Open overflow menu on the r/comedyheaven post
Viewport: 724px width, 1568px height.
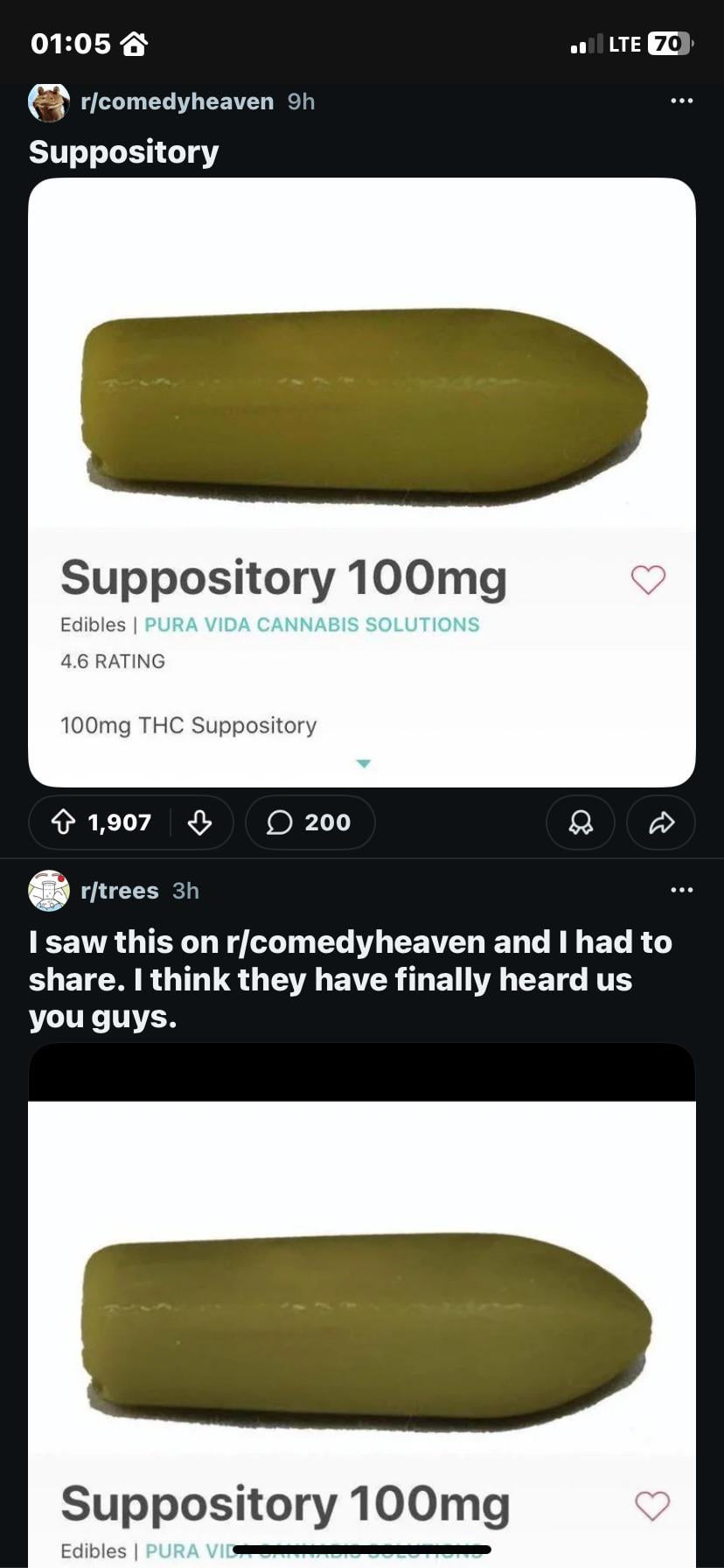(x=681, y=101)
